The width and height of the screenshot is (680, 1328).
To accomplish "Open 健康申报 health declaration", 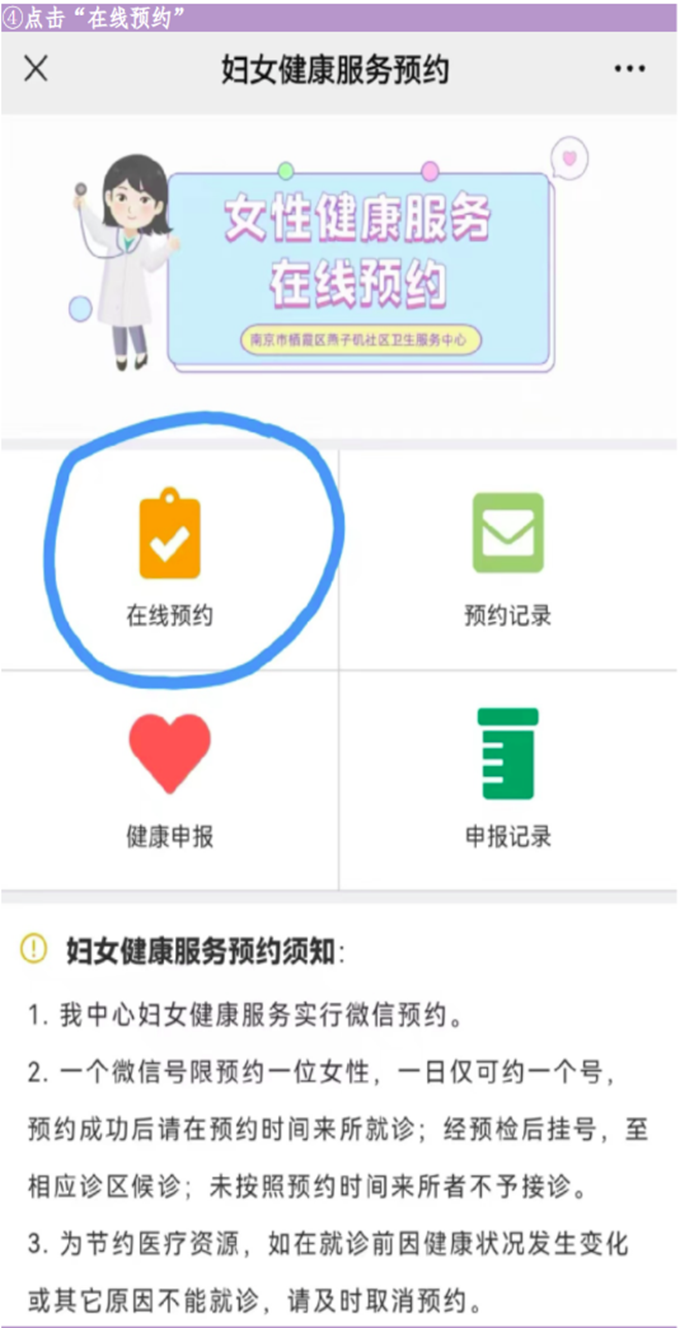I will click(x=169, y=779).
